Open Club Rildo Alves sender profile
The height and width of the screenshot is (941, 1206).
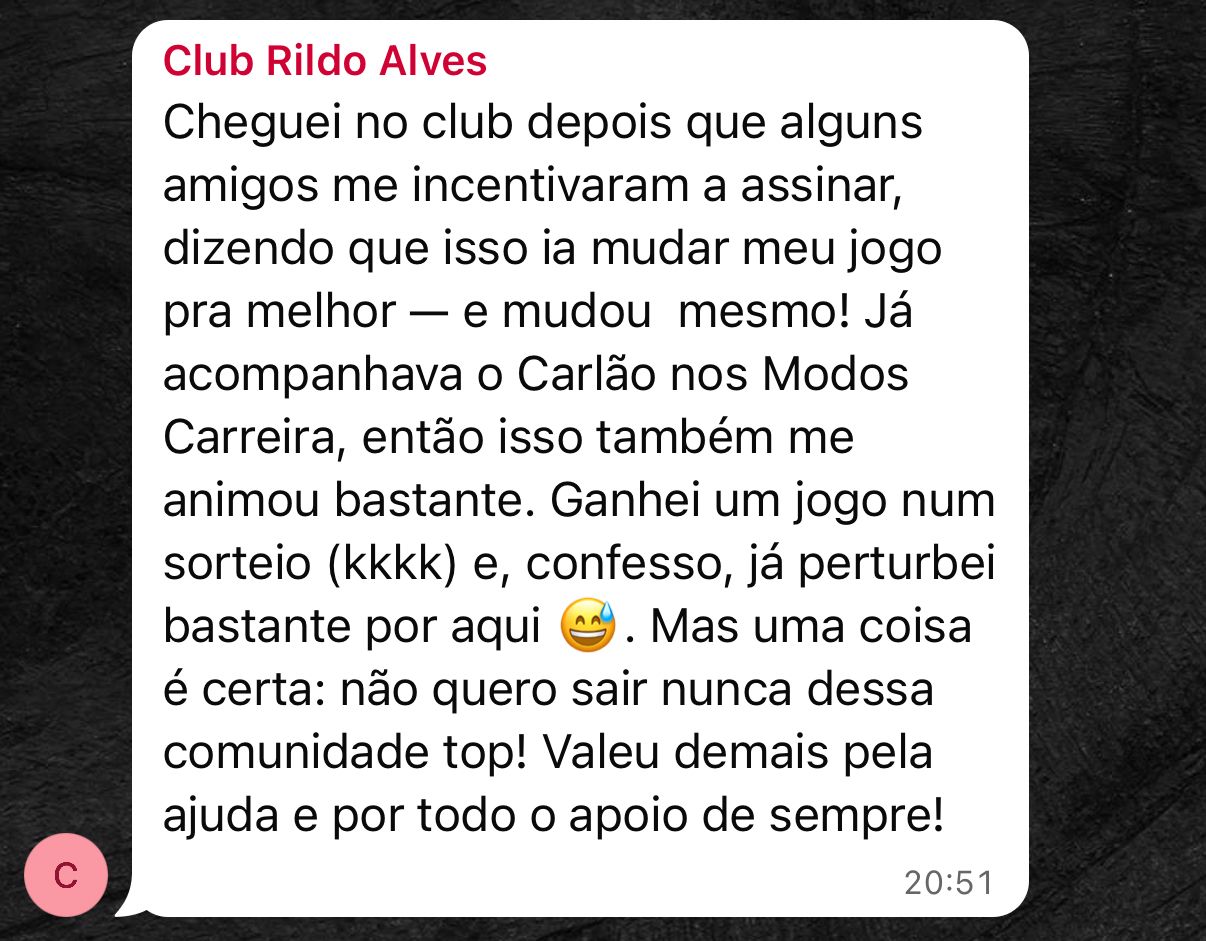click(325, 62)
